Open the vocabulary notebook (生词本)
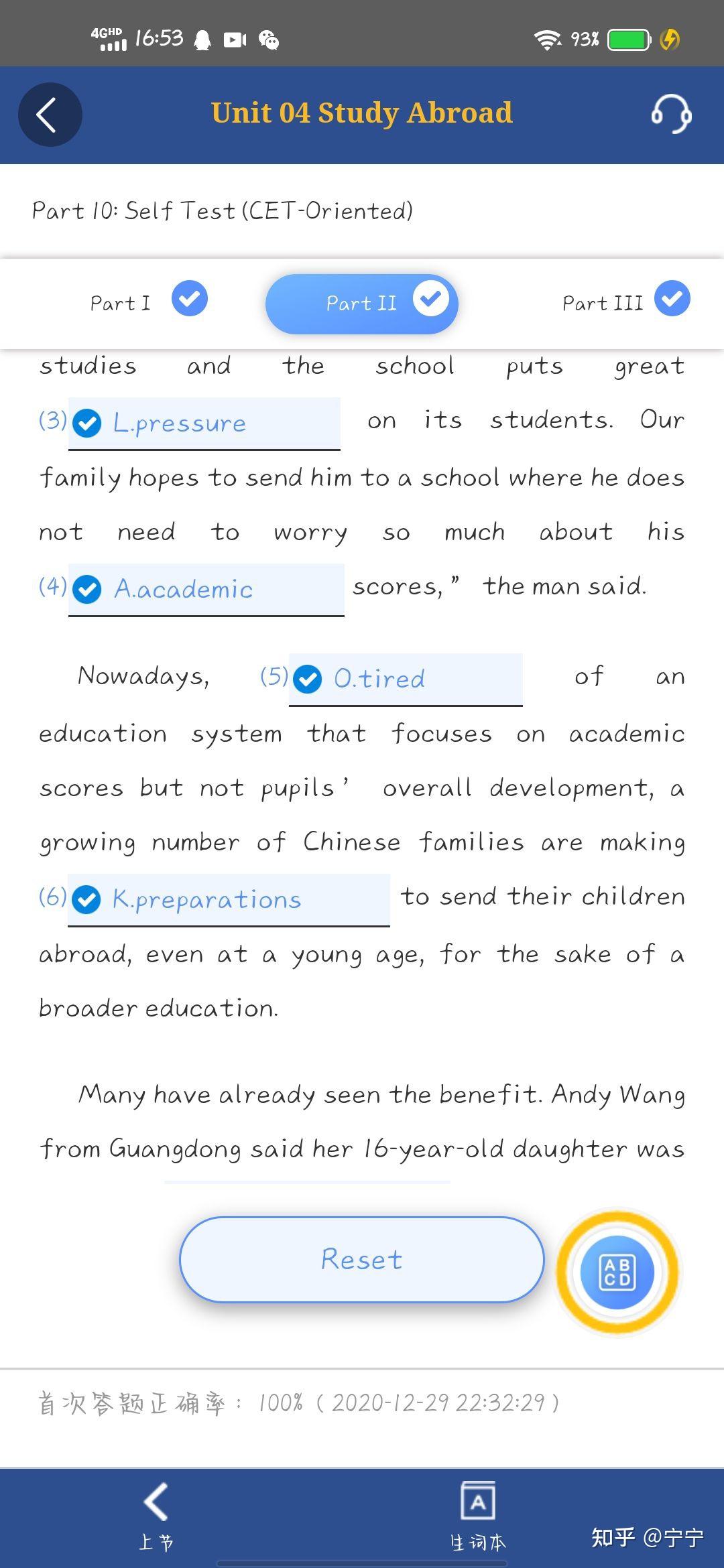Screen dimensions: 724x1568 (478, 1517)
